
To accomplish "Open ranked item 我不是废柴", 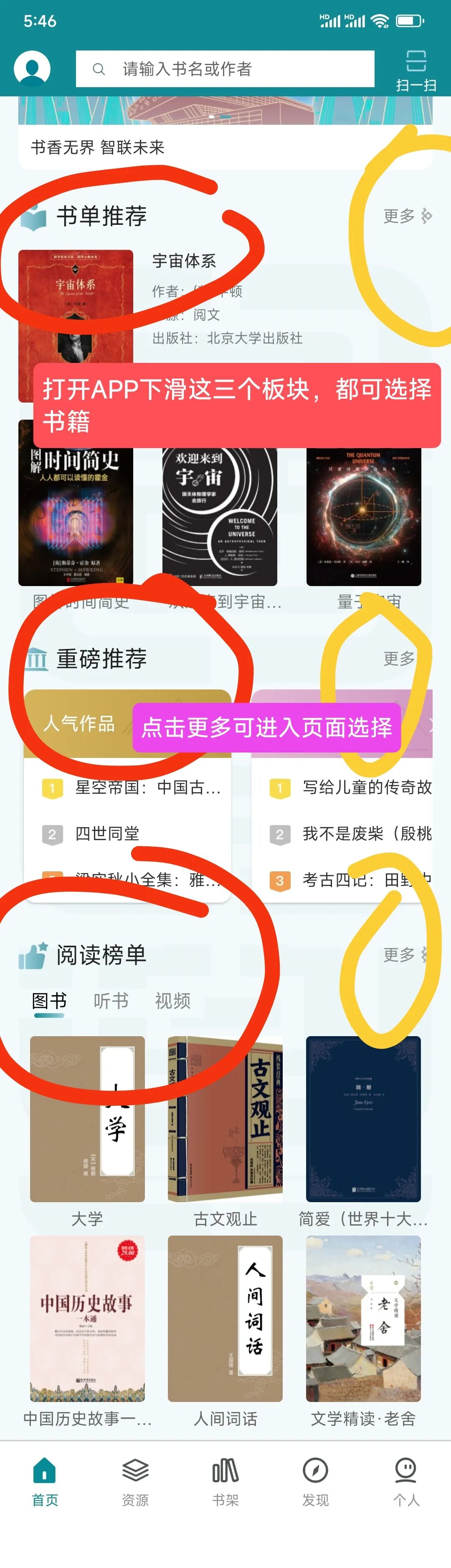I will click(x=366, y=833).
